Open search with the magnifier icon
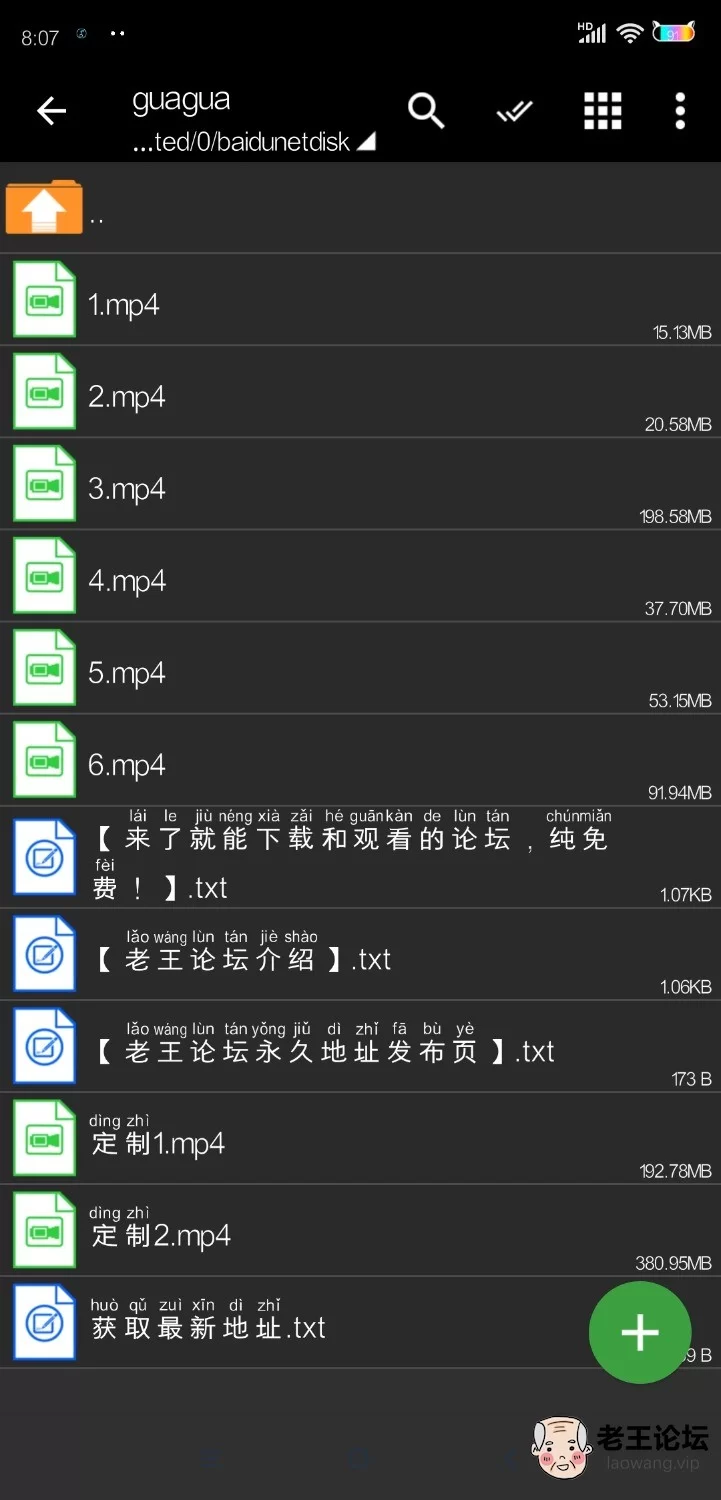721x1500 pixels. click(x=426, y=111)
